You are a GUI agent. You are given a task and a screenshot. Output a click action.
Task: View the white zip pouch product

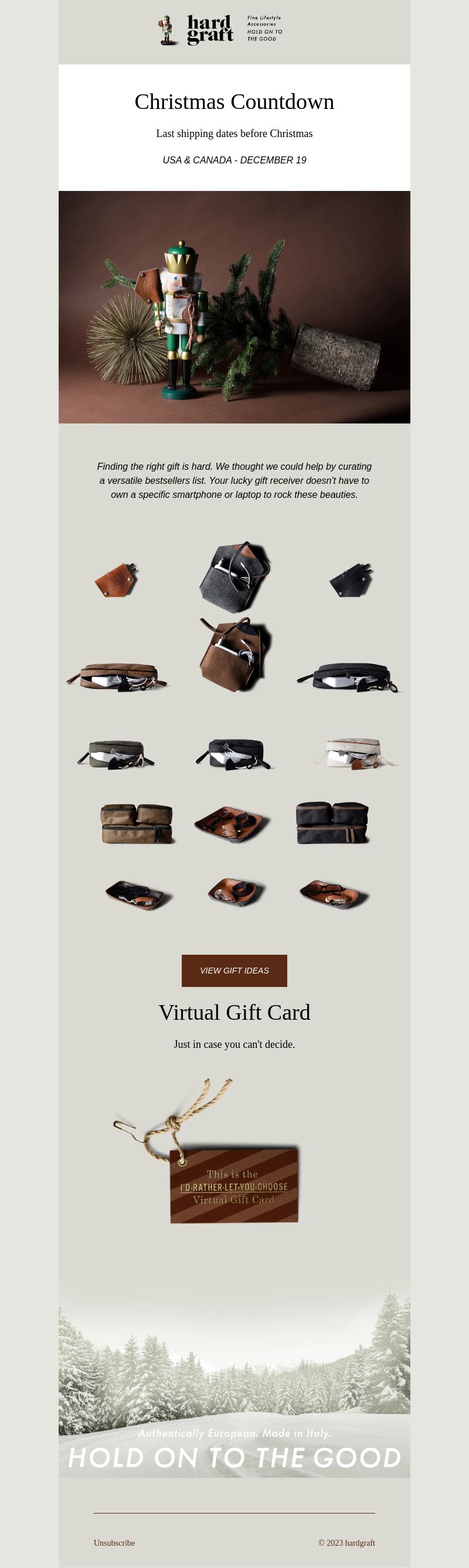pyautogui.click(x=354, y=754)
